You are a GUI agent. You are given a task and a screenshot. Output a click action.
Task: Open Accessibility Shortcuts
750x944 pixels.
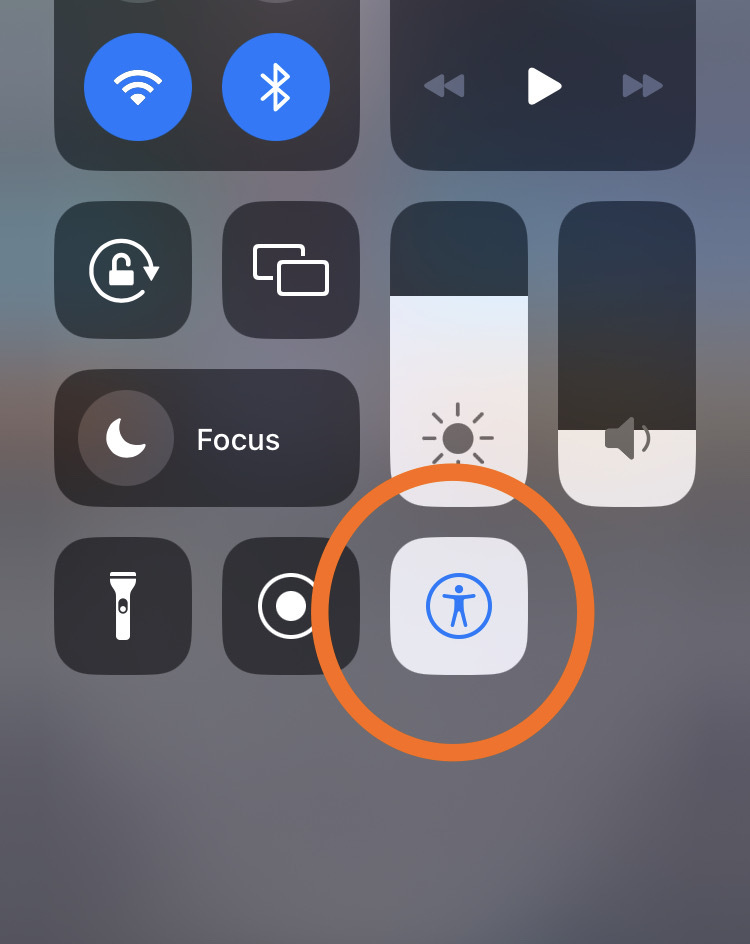(458, 606)
